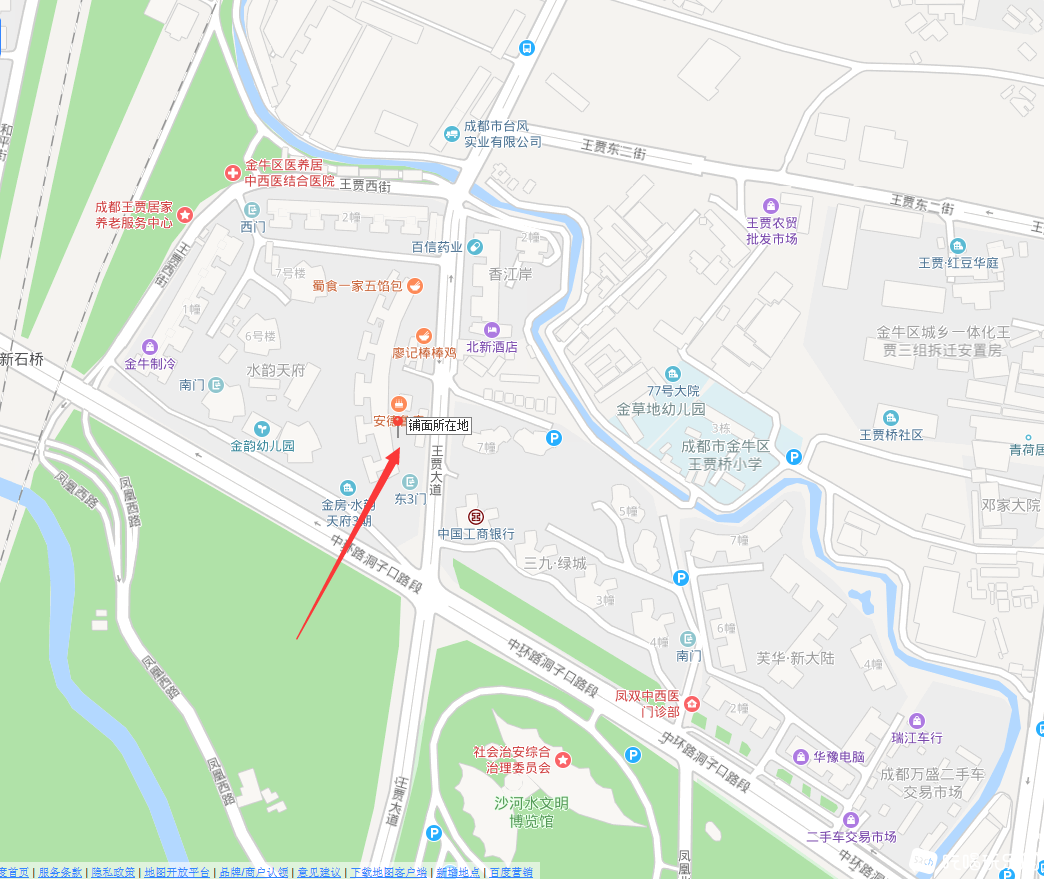Select the 凤双中西医门诊部 clinic marker
This screenshot has height=879, width=1044.
click(692, 704)
